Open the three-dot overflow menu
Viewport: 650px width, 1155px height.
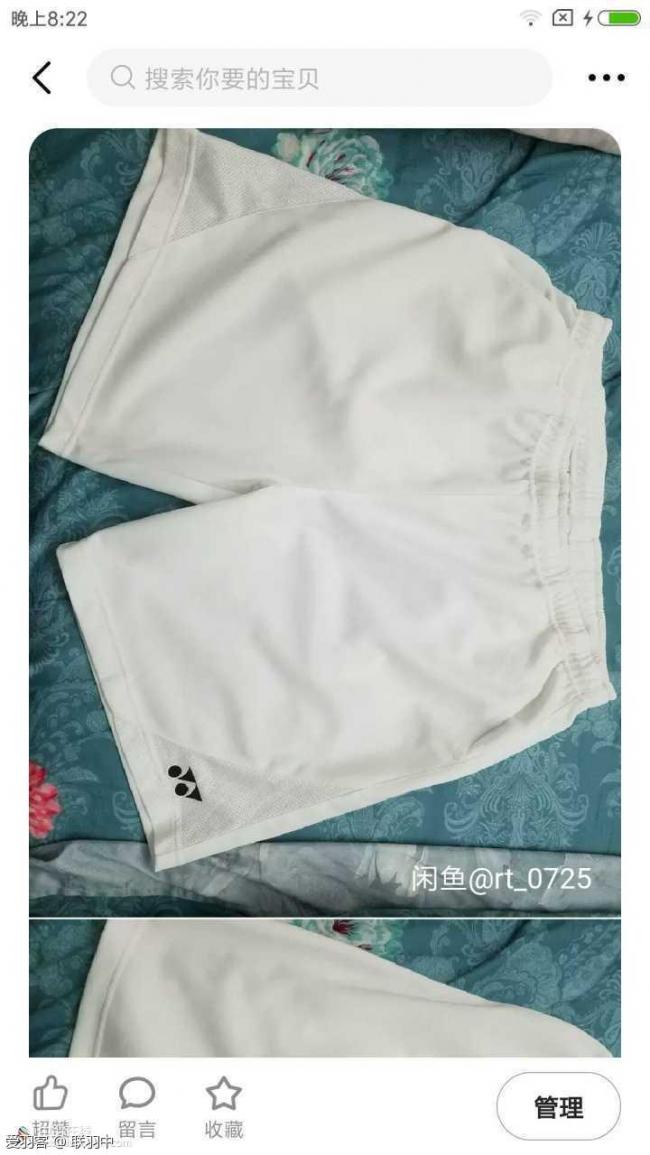pyautogui.click(x=606, y=78)
